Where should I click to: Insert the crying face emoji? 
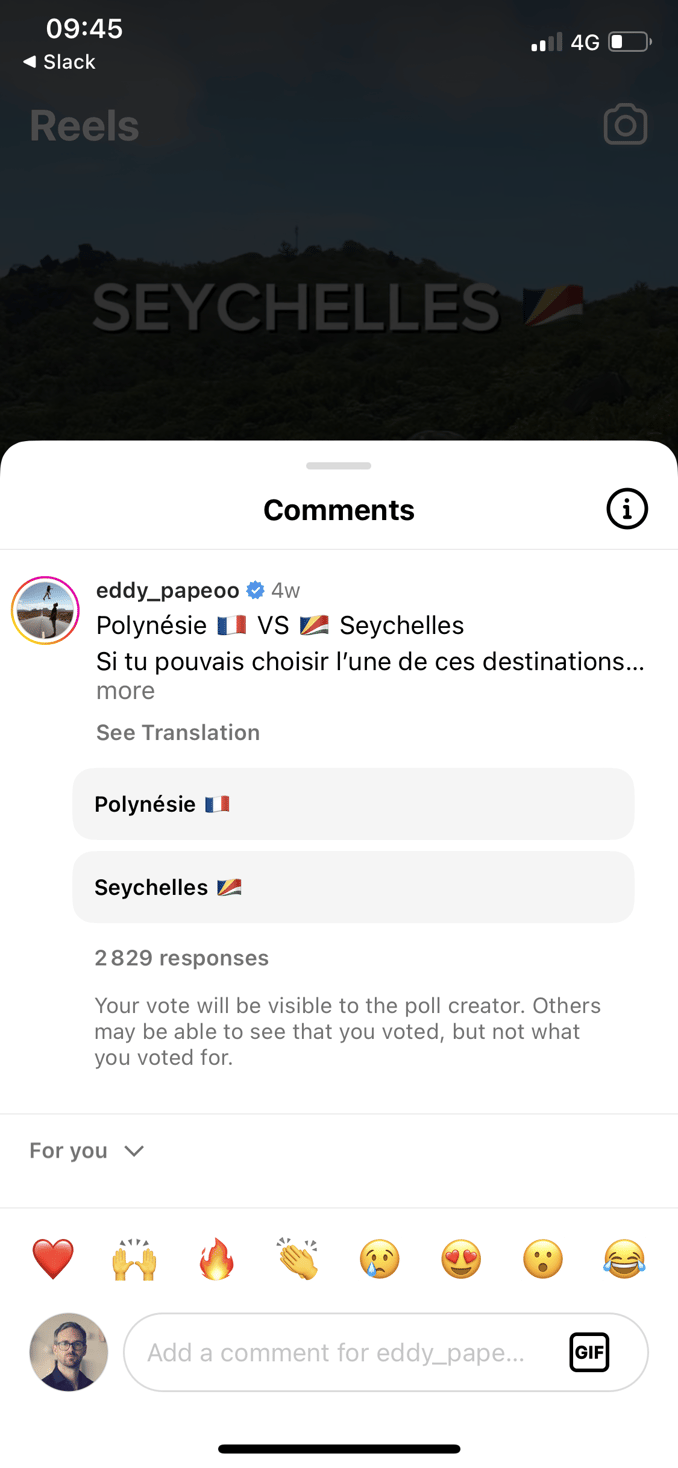click(380, 1259)
